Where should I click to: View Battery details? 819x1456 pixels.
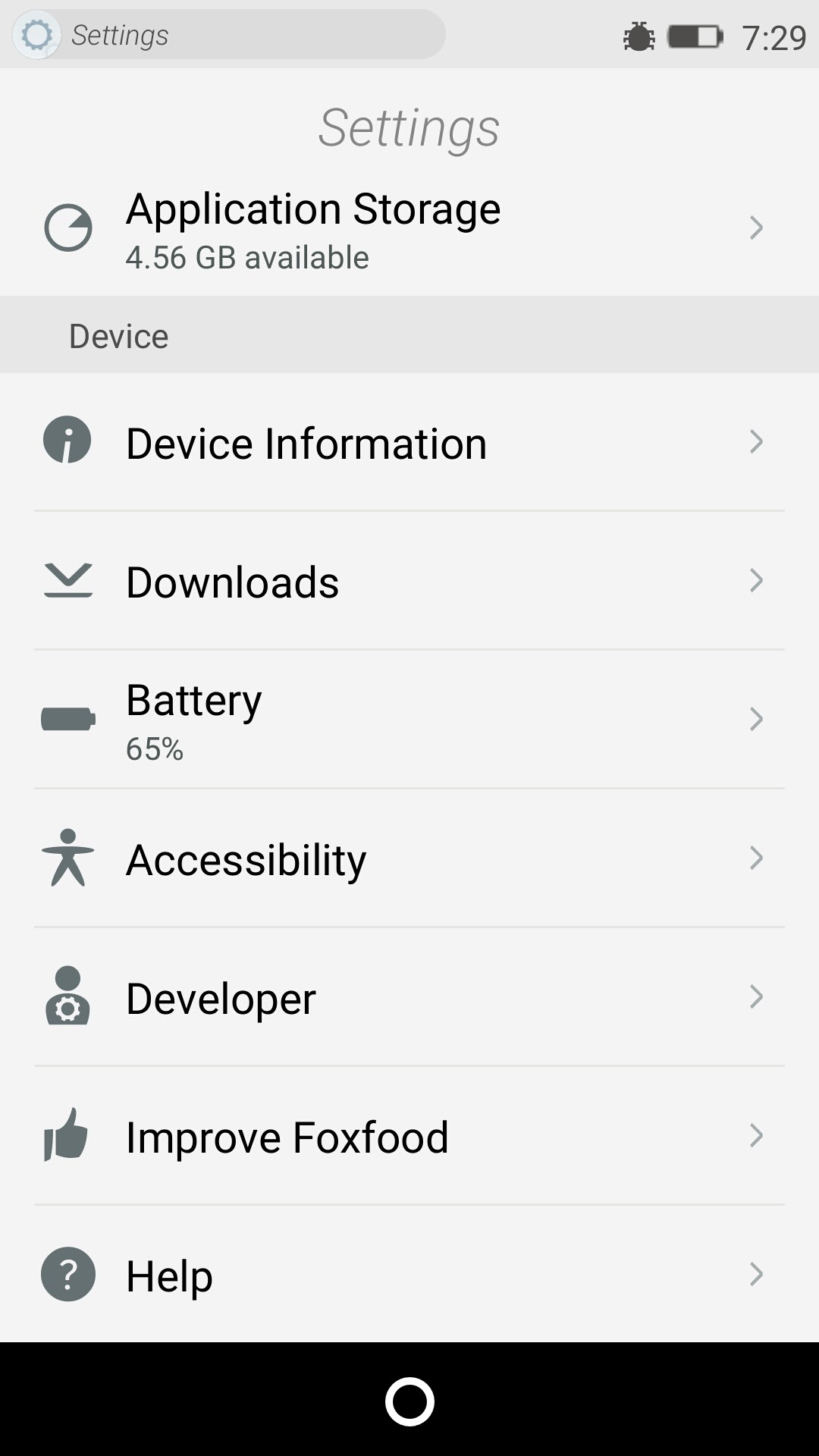click(409, 720)
